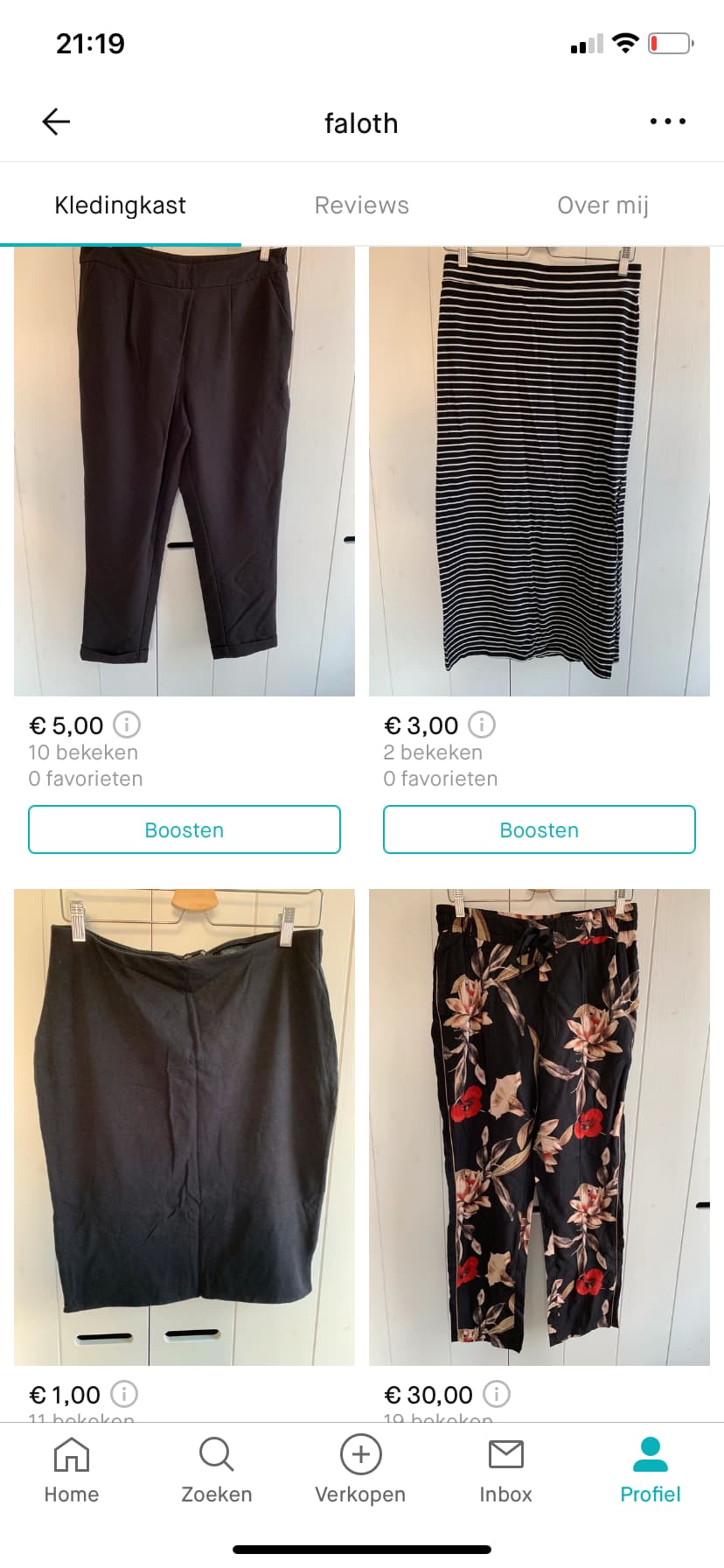
Task: Go back using the arrow icon
Action: [x=56, y=122]
